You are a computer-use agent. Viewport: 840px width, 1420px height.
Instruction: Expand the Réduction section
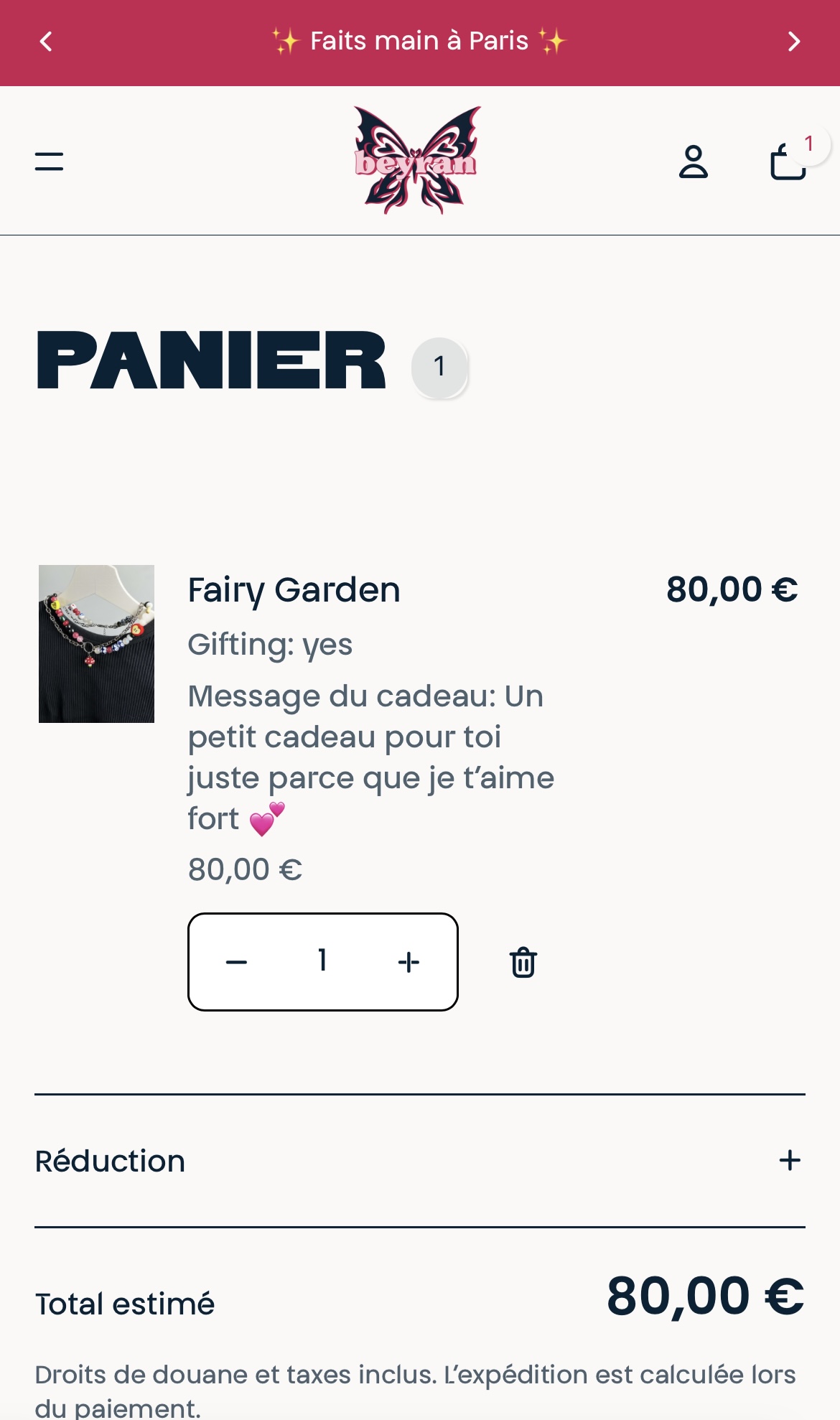click(x=790, y=1160)
